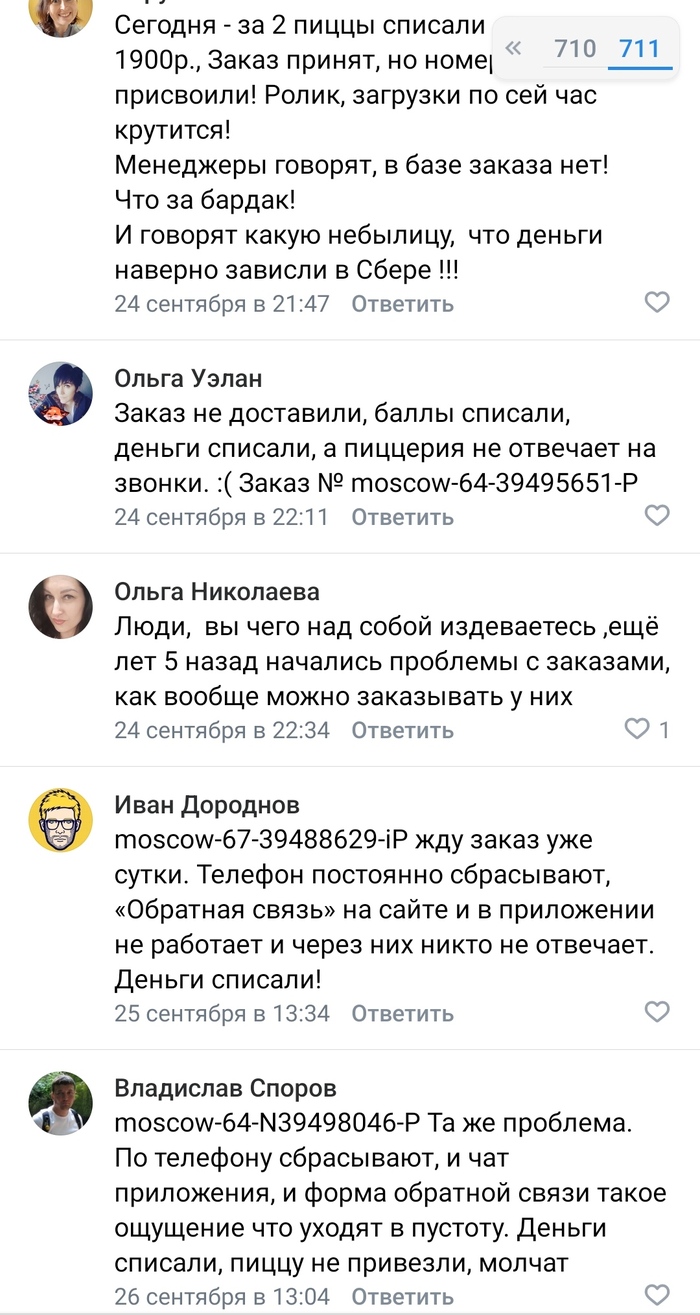Reply to Ольга Уэлан's comment
This screenshot has width=700, height=1315.
tap(402, 517)
